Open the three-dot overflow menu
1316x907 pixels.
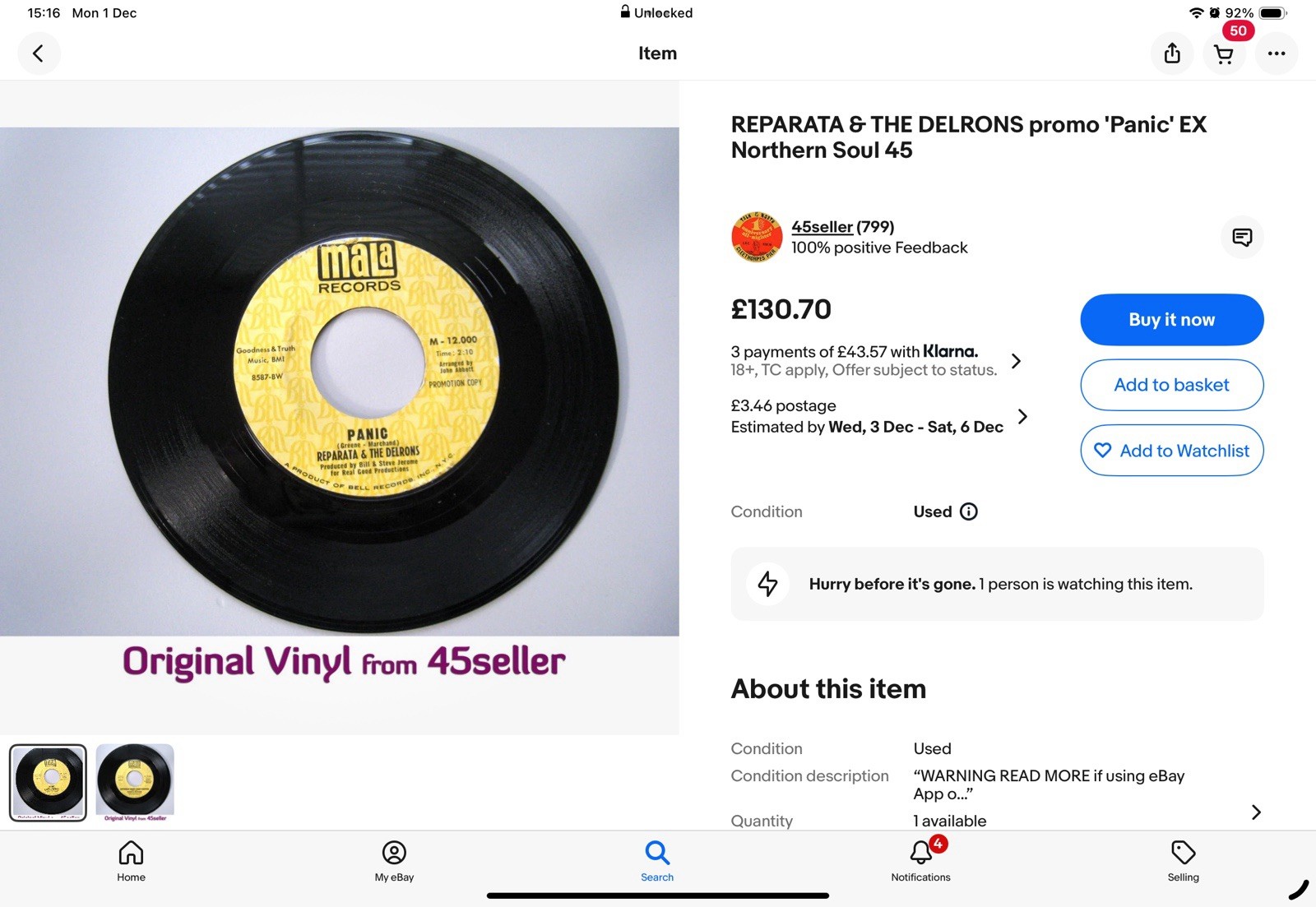pos(1277,53)
